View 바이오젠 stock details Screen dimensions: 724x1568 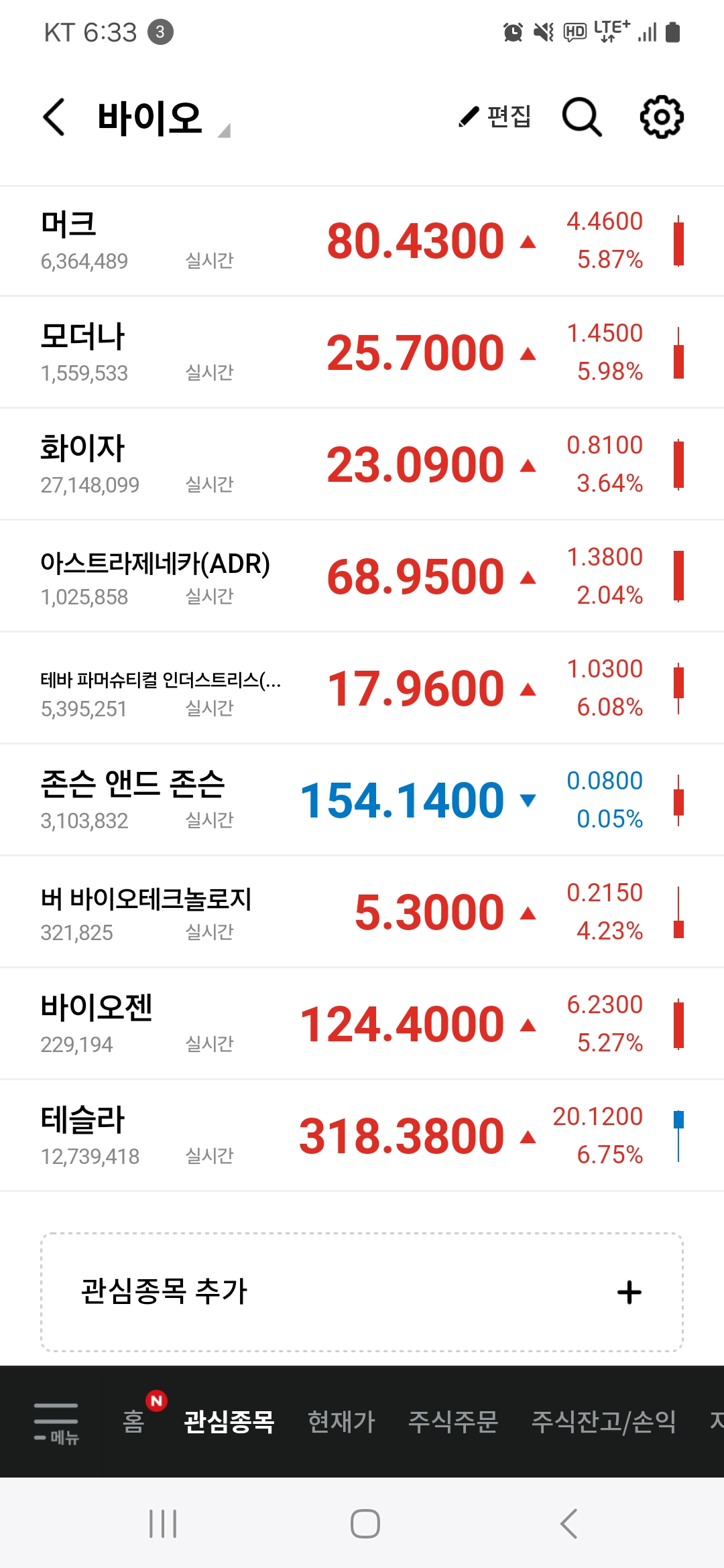(x=362, y=1024)
